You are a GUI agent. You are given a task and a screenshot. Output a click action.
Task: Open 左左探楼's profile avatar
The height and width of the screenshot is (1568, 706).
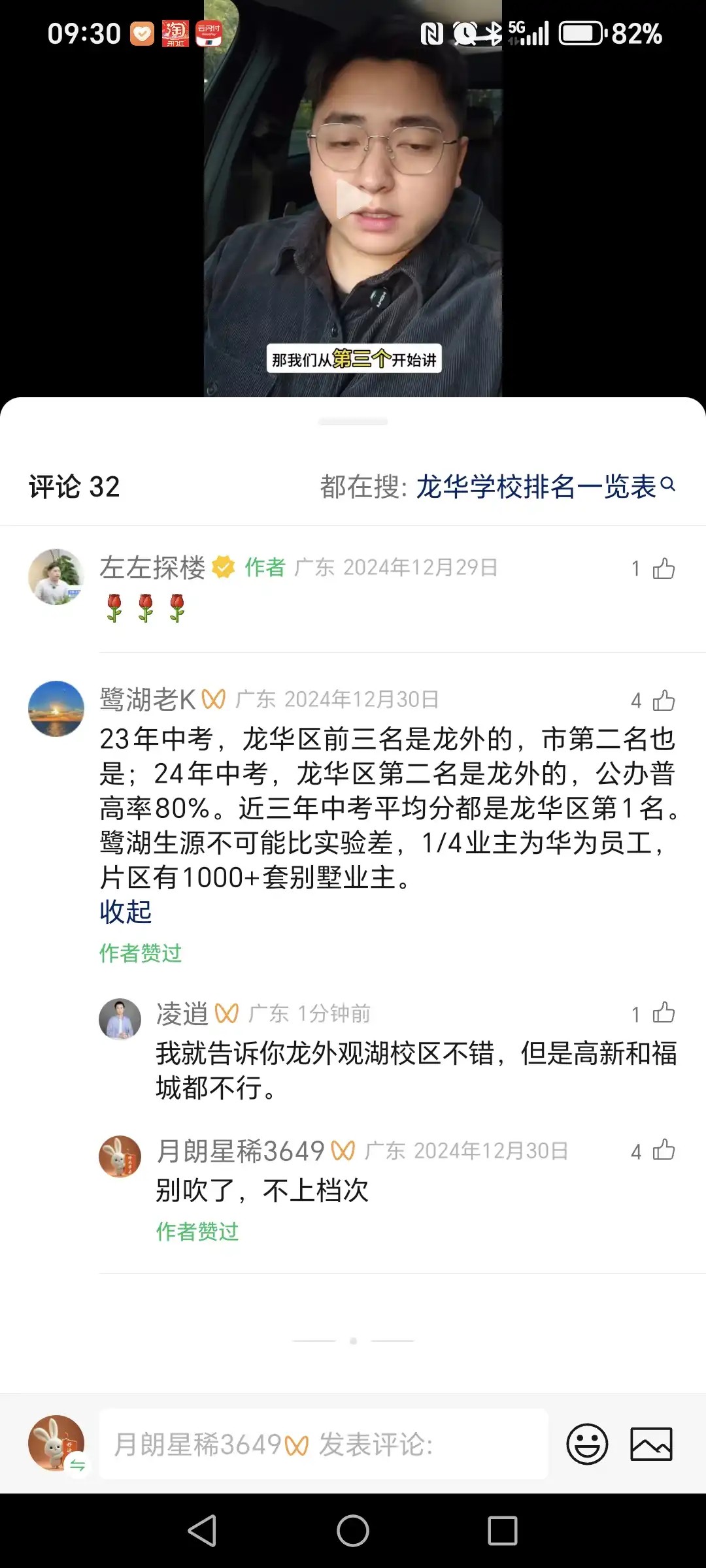(x=56, y=576)
